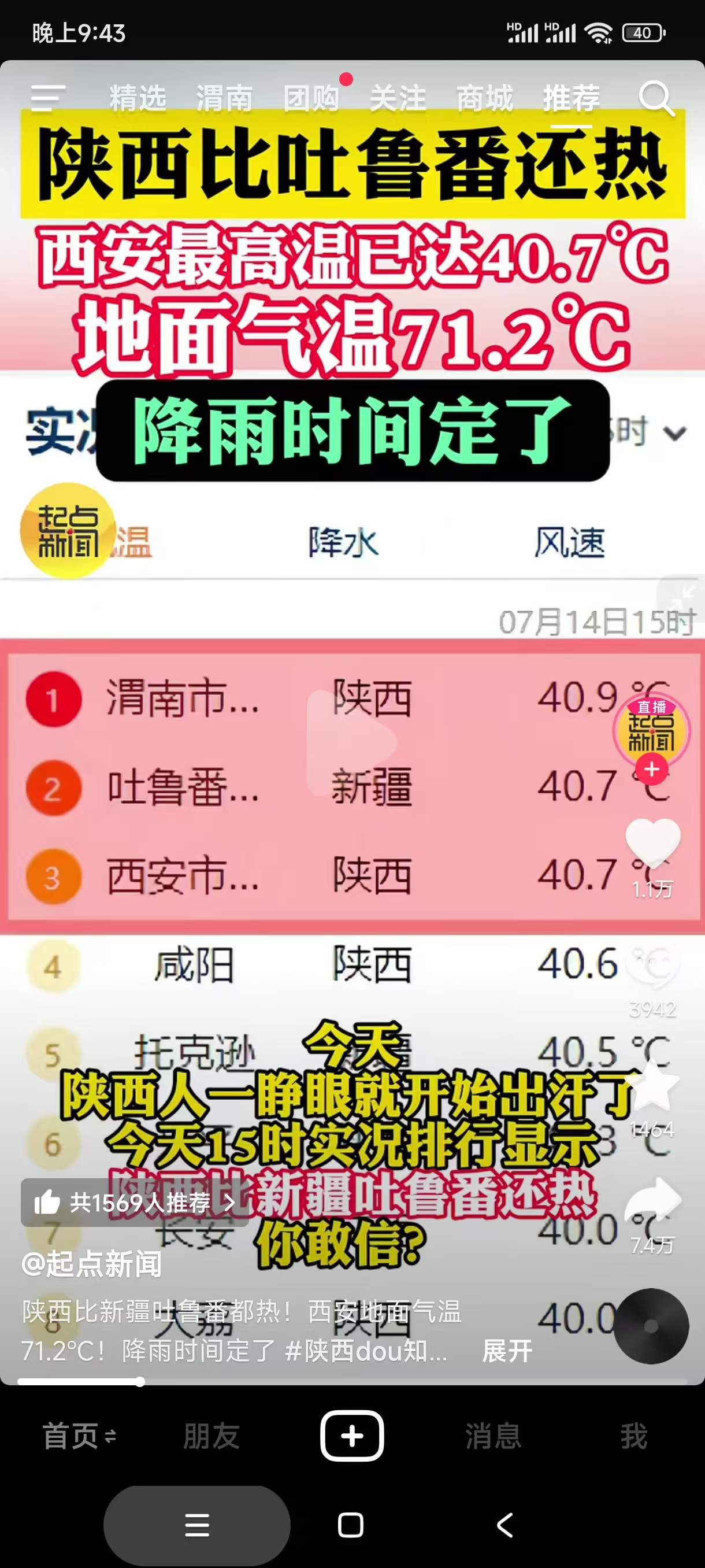Open the spinning music disc
Image resolution: width=705 pixels, height=1568 pixels.
click(x=651, y=1326)
